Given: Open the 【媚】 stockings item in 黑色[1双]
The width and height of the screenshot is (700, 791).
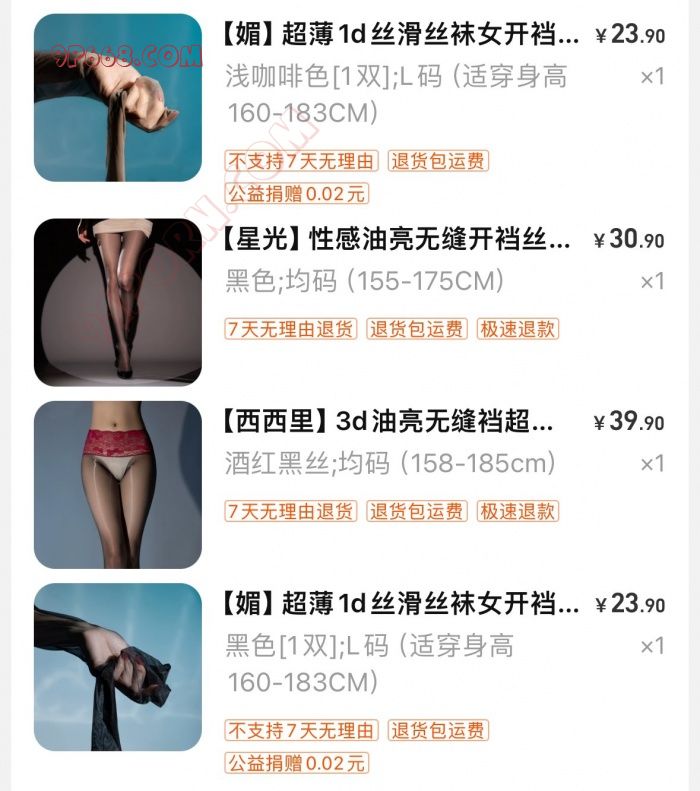Looking at the screenshot, I should (x=398, y=605).
